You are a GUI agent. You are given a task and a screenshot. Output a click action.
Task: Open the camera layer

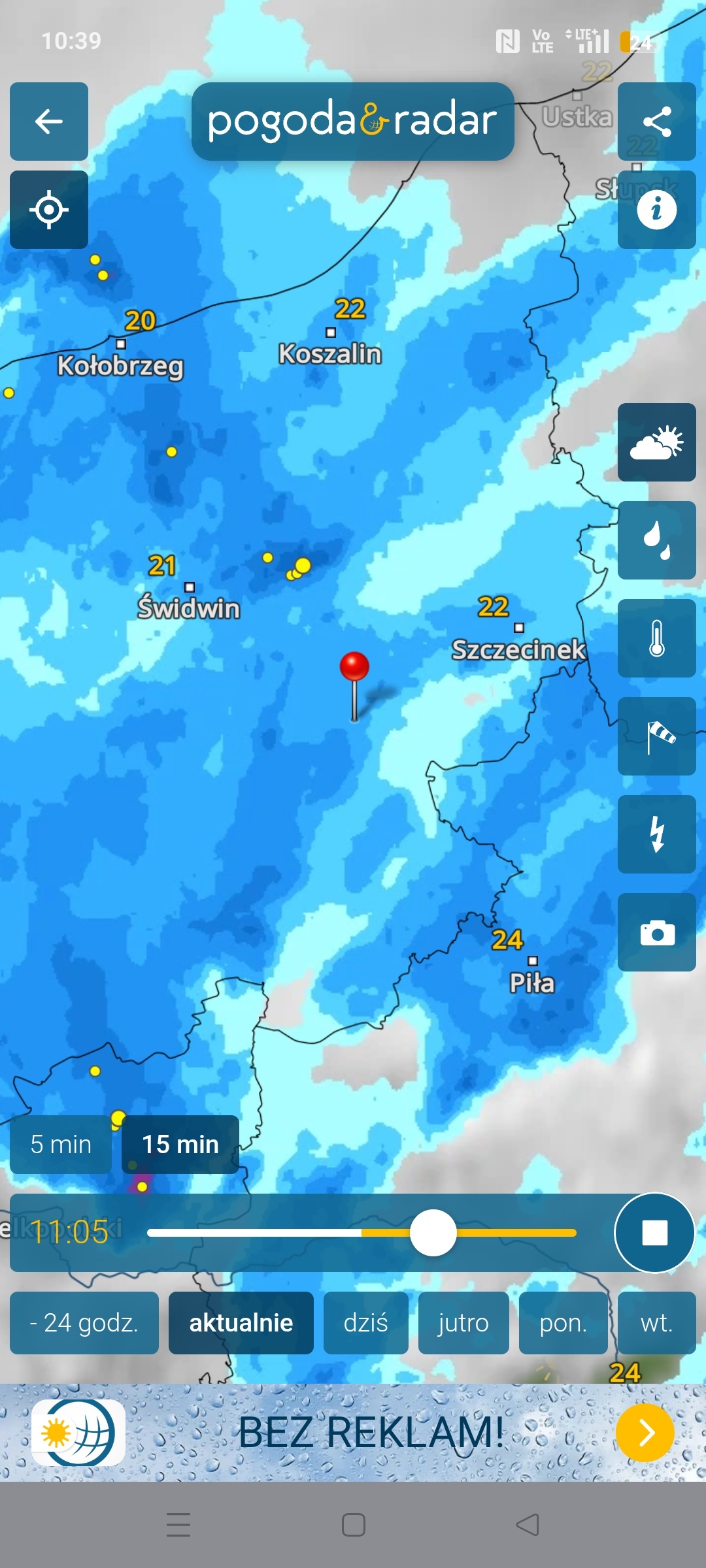(x=657, y=932)
